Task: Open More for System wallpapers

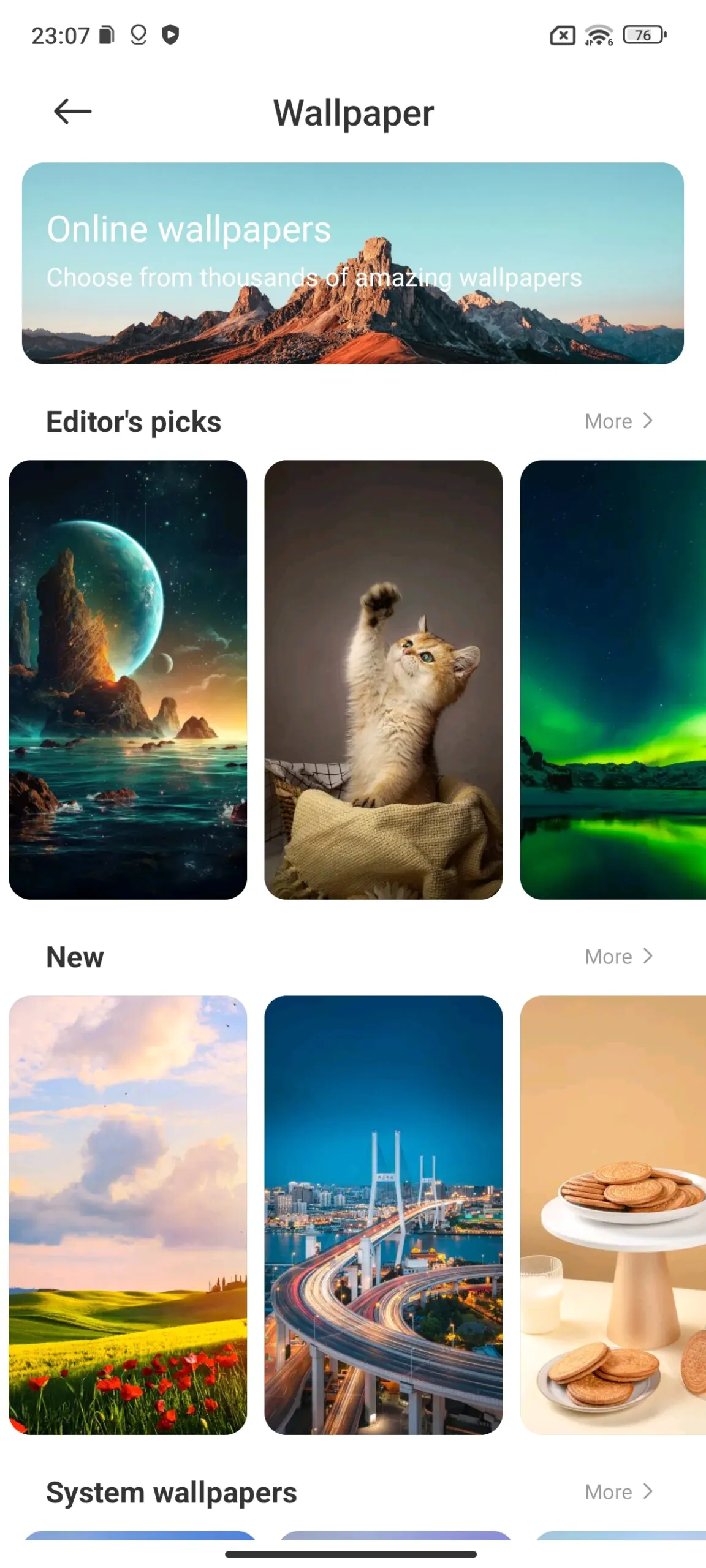Action: [x=619, y=1492]
